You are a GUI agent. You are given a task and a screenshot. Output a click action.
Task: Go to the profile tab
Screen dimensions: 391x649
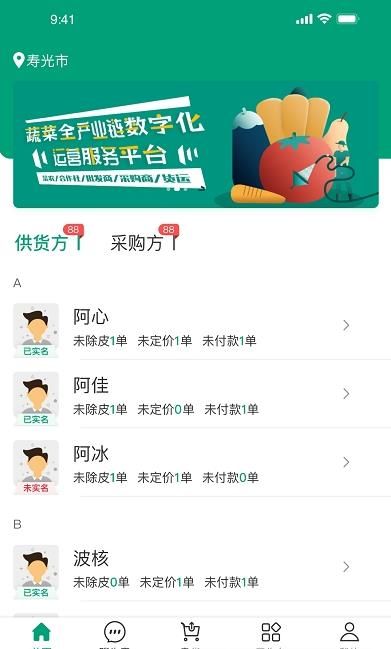point(350,632)
